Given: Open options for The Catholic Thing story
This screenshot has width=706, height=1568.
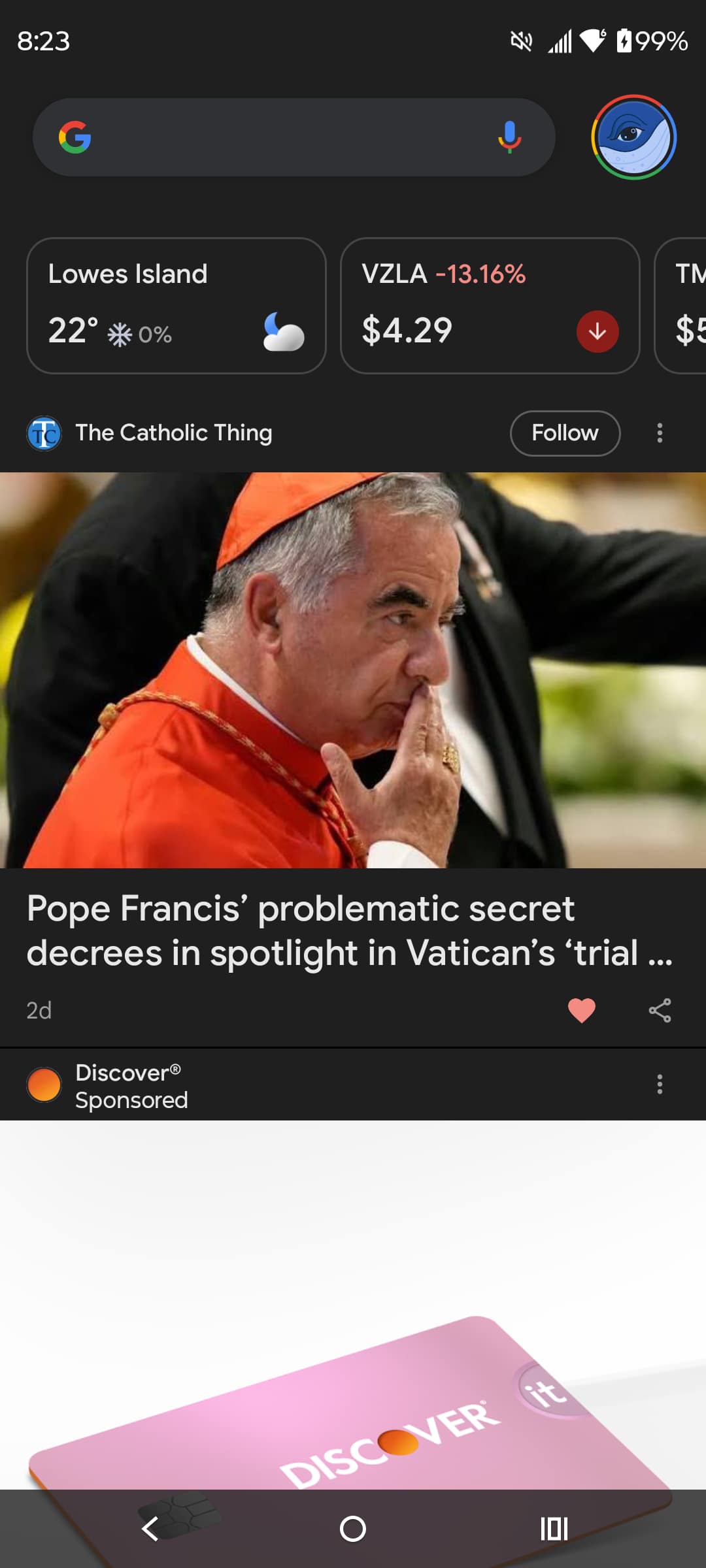Looking at the screenshot, I should [x=660, y=433].
